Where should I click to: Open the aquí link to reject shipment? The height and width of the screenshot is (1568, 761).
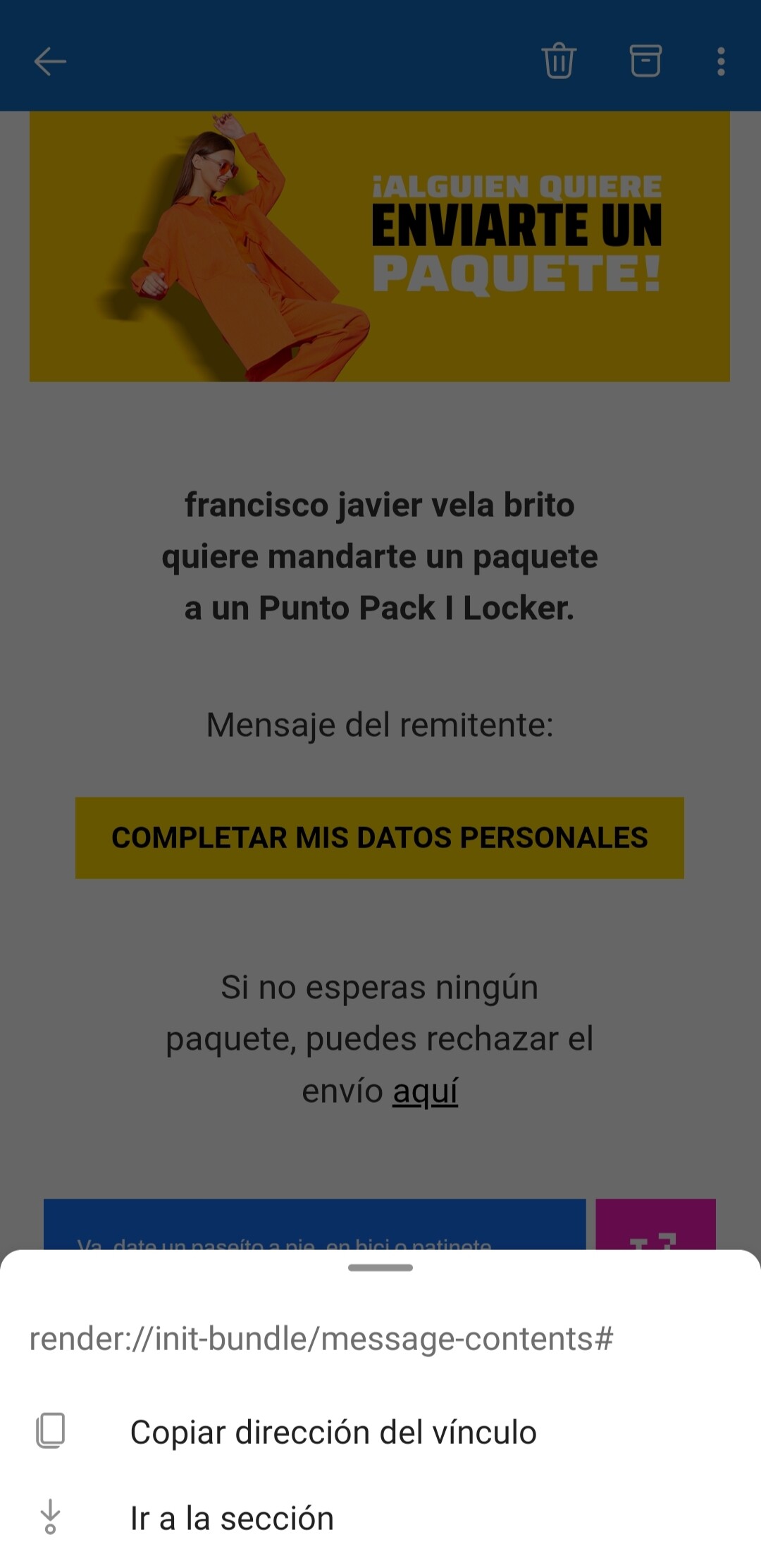tap(425, 1091)
